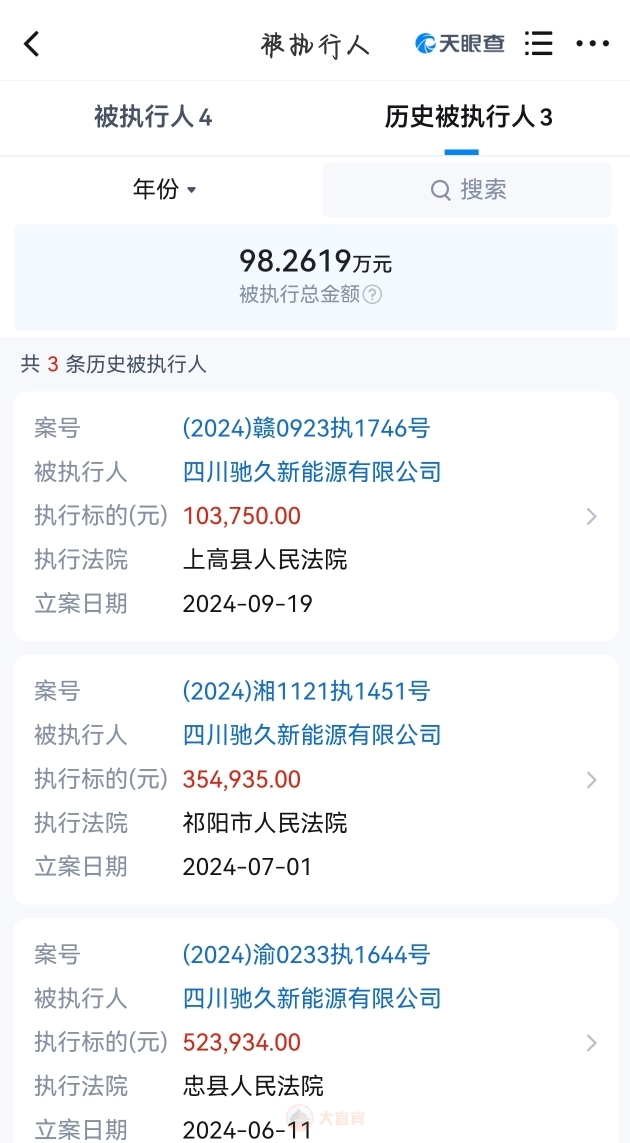The width and height of the screenshot is (630, 1143).
Task: Tap the 搜索 search box
Action: click(x=467, y=190)
